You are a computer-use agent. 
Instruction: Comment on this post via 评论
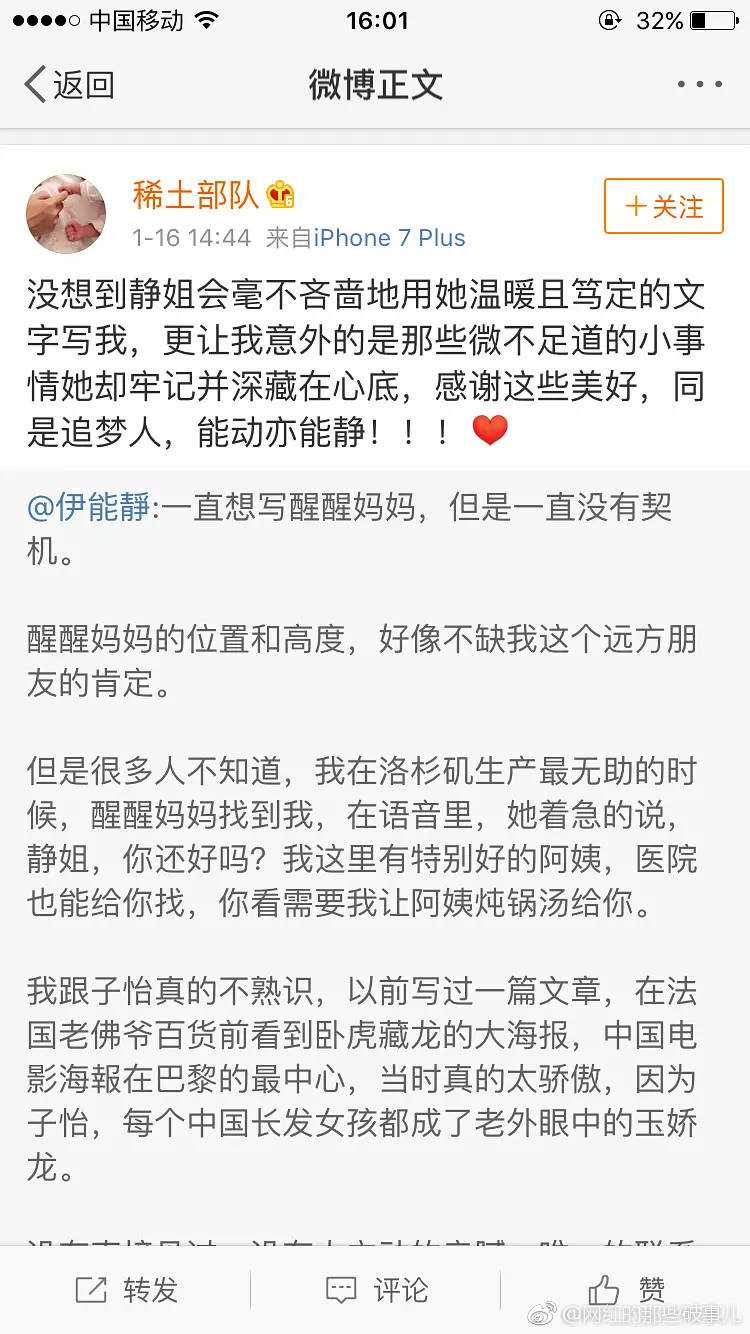pyautogui.click(x=376, y=1290)
